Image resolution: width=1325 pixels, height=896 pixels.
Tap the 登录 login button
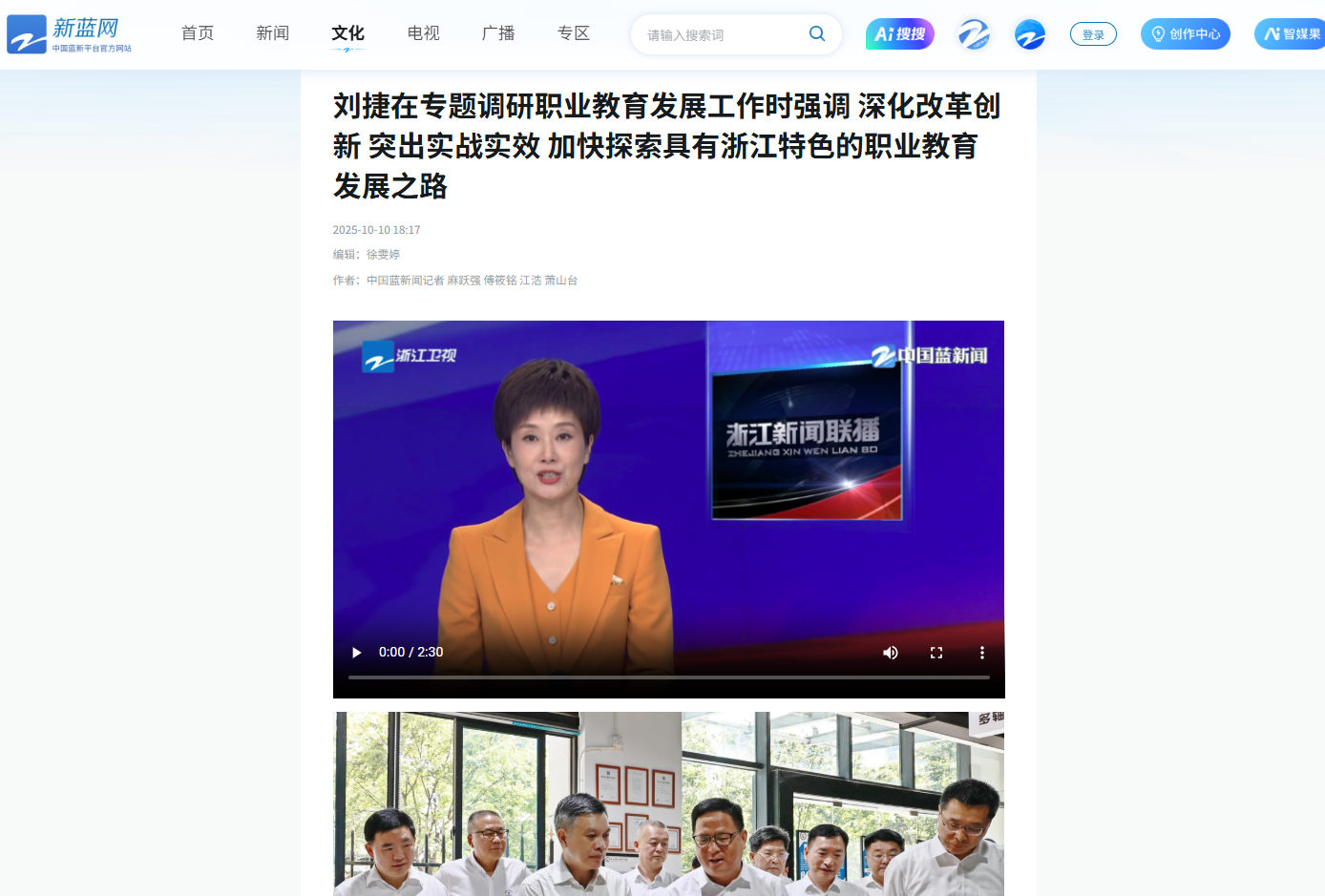pos(1093,34)
